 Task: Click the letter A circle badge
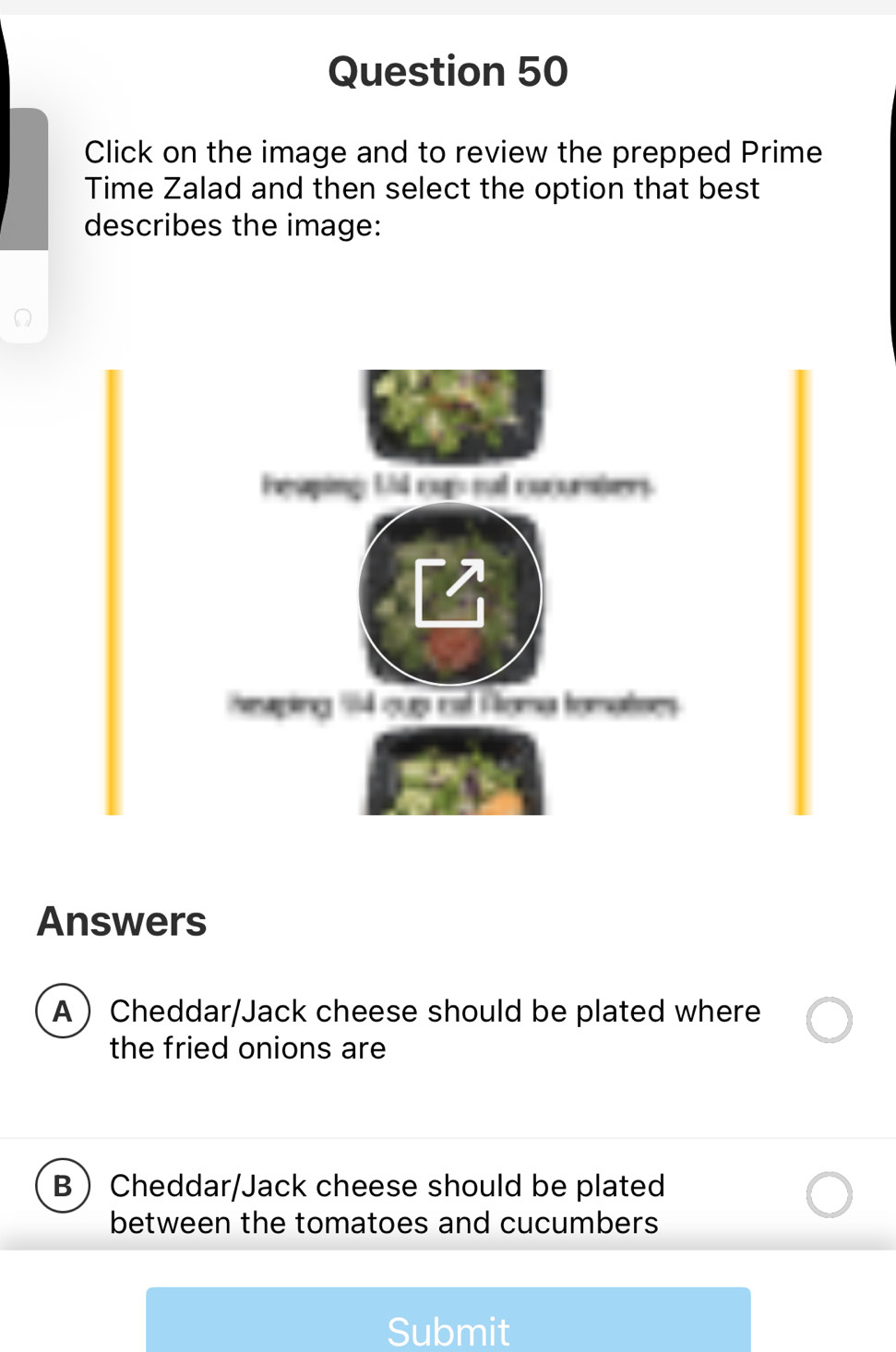61,1011
